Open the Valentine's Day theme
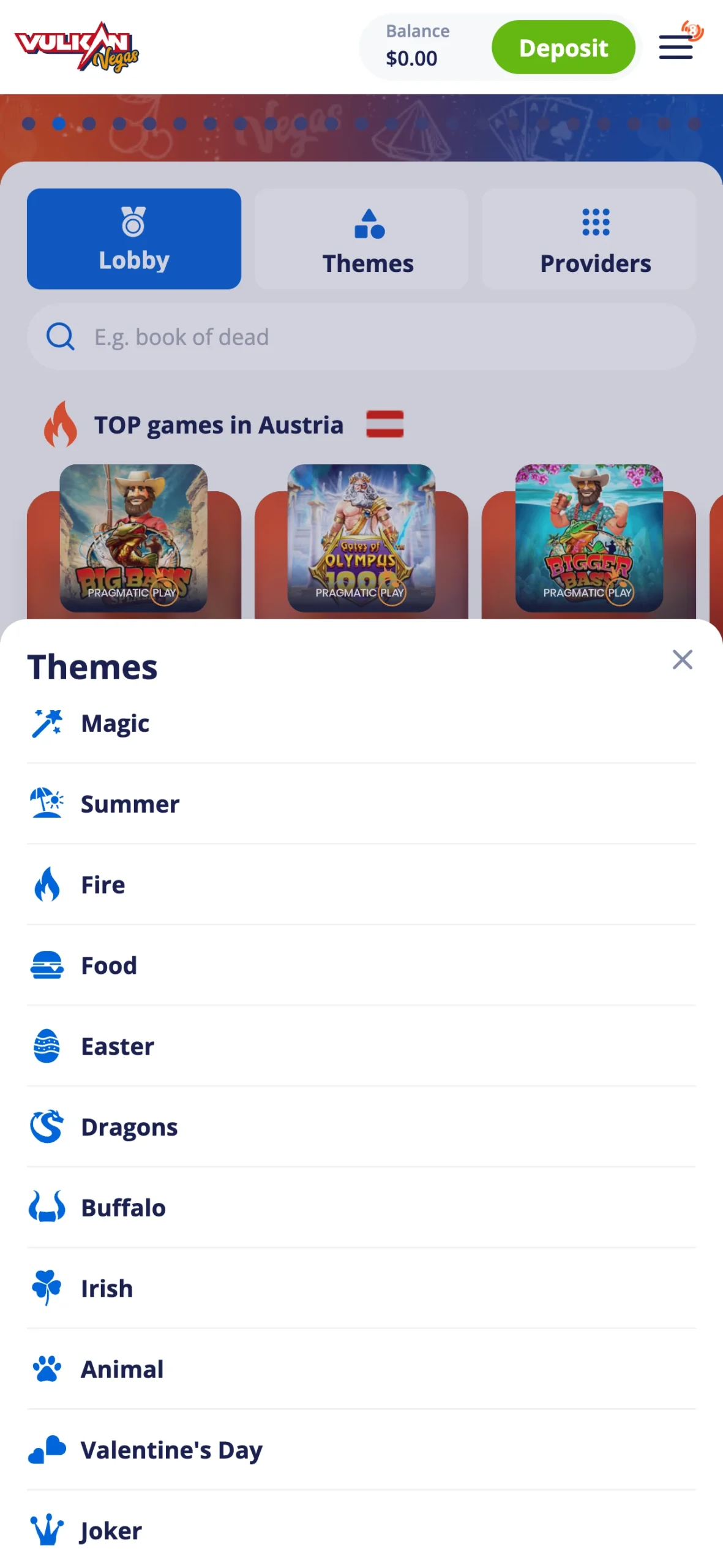 pyautogui.click(x=171, y=1450)
